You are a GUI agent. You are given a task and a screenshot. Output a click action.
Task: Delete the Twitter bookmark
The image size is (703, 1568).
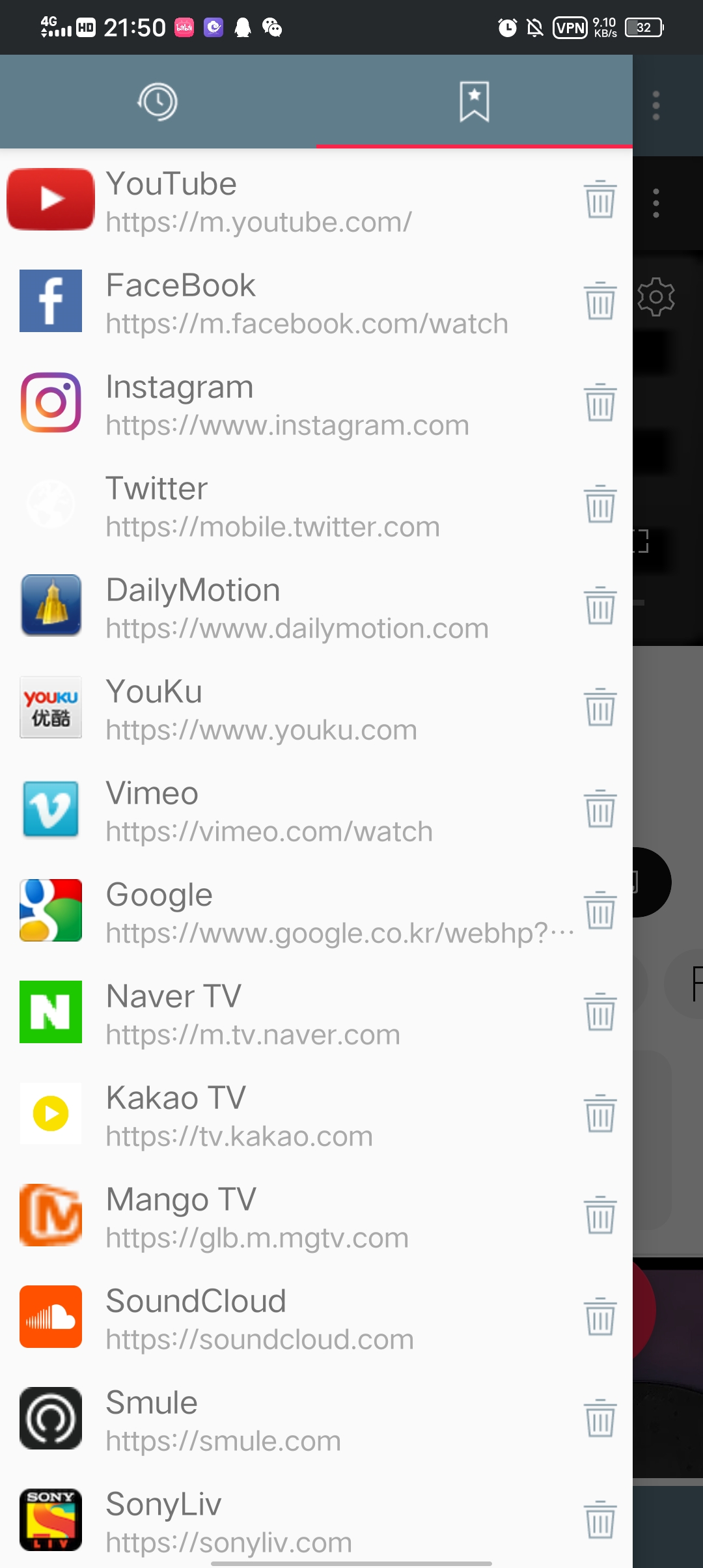click(600, 504)
